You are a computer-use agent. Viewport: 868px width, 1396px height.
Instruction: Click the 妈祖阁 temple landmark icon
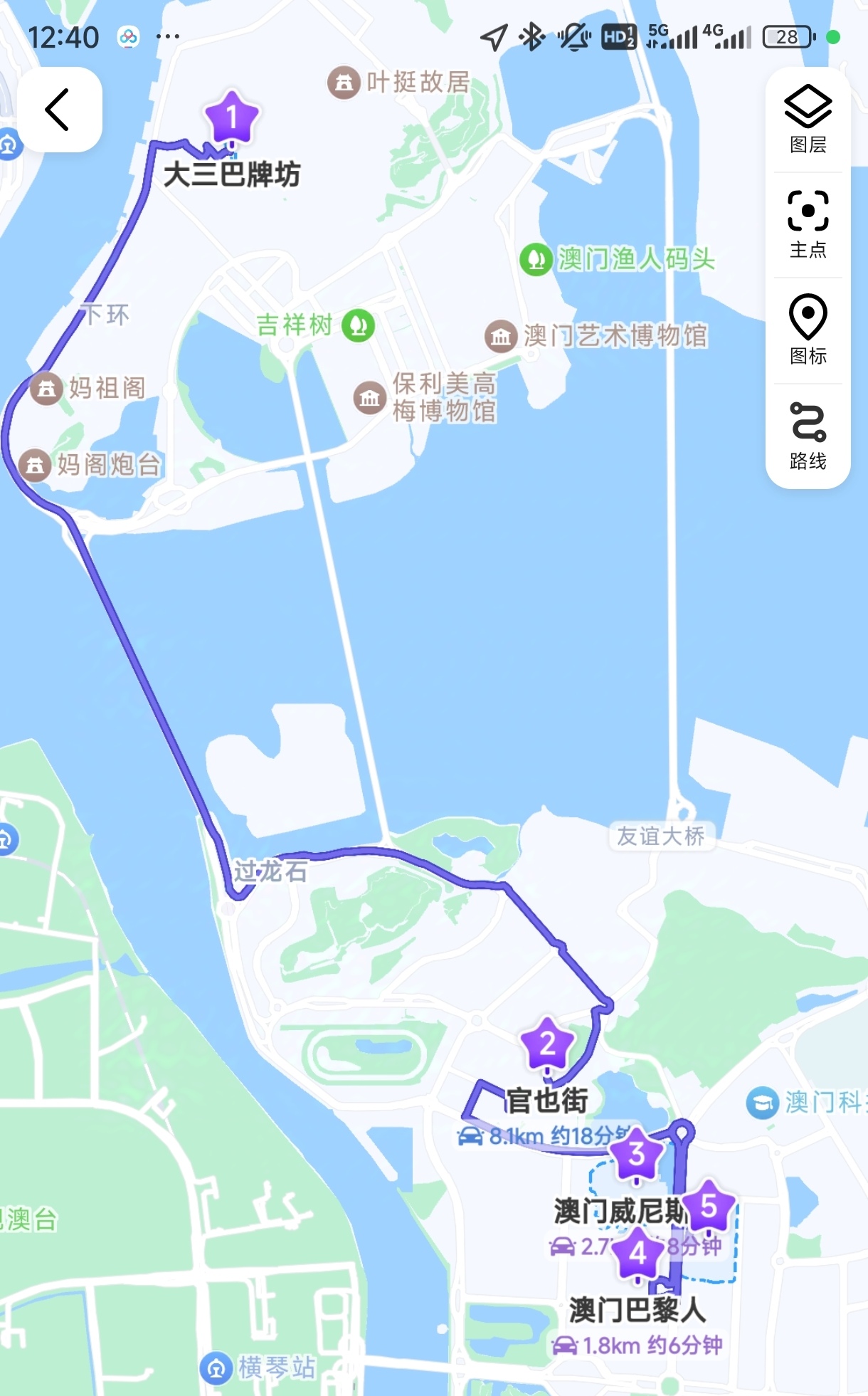click(46, 388)
